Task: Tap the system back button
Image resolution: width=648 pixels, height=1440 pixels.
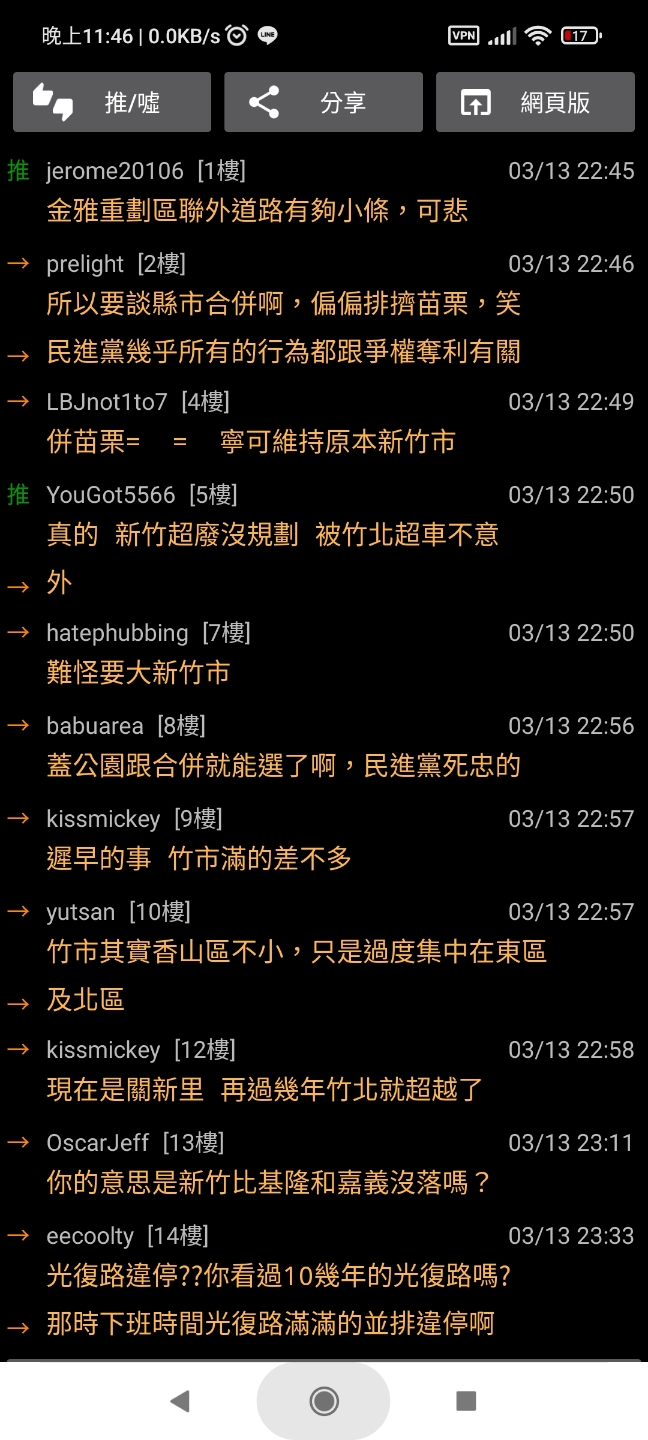Action: point(180,1401)
